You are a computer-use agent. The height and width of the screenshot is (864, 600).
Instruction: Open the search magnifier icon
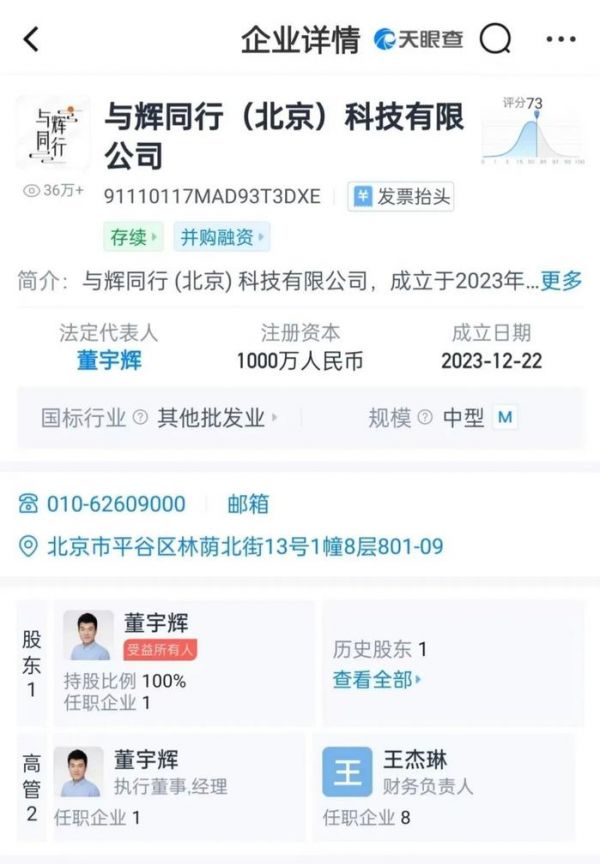pos(496,39)
